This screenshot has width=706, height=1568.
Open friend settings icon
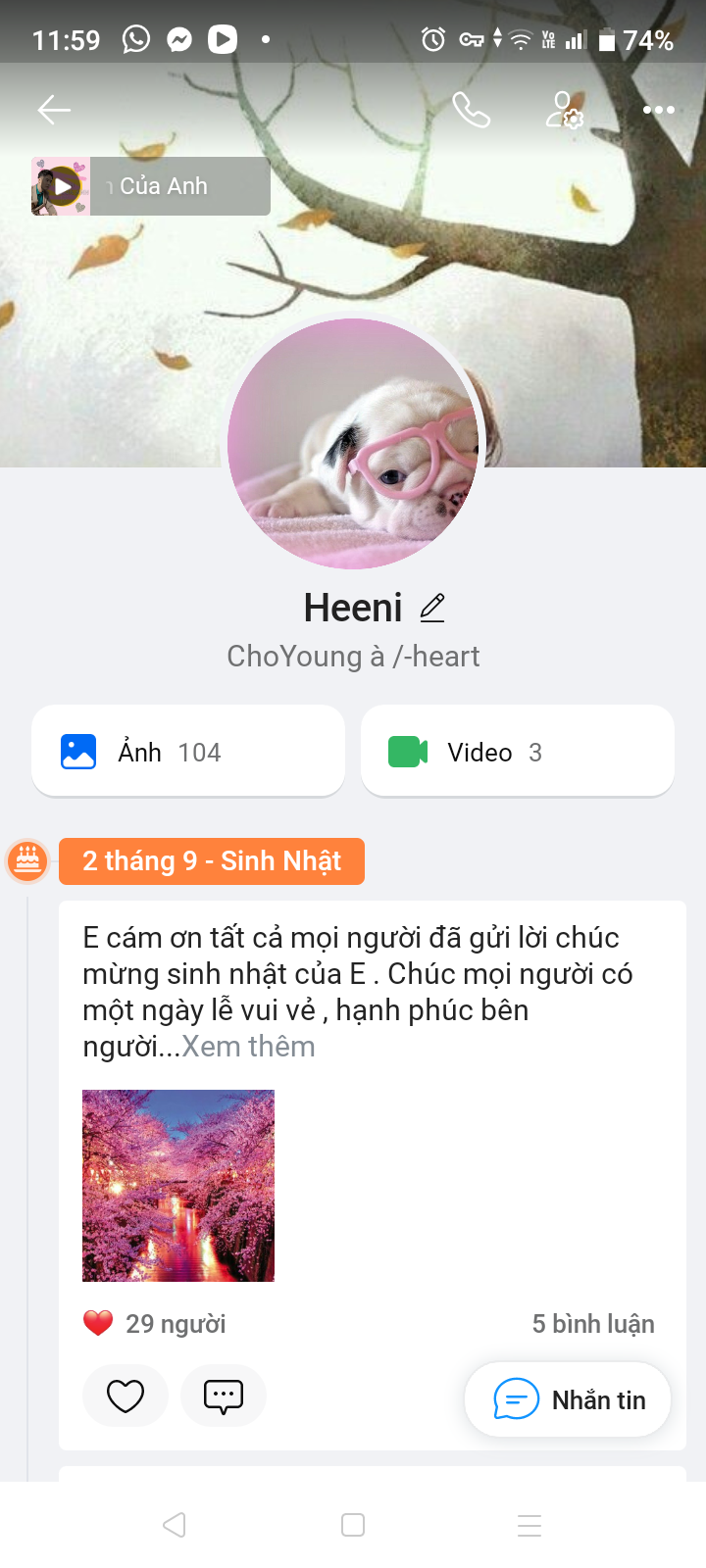pyautogui.click(x=564, y=110)
